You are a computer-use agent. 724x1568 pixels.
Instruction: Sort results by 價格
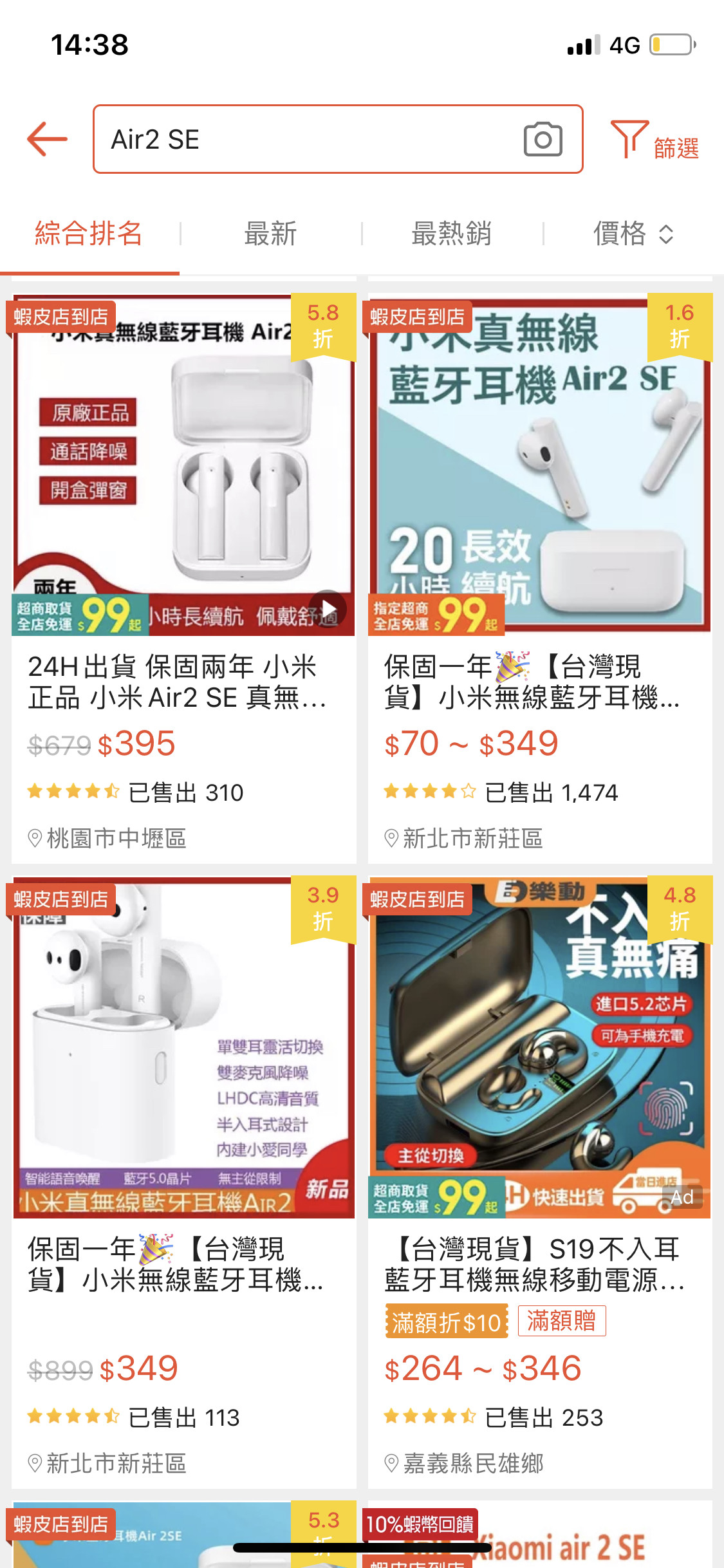coord(633,234)
